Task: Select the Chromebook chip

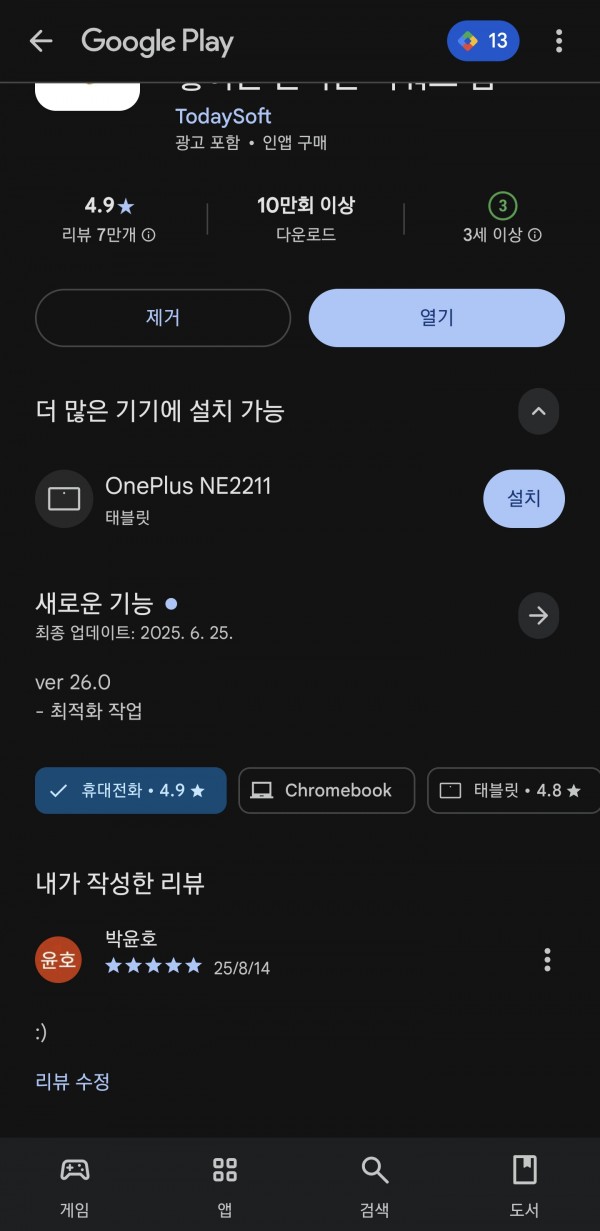Action: [x=327, y=790]
